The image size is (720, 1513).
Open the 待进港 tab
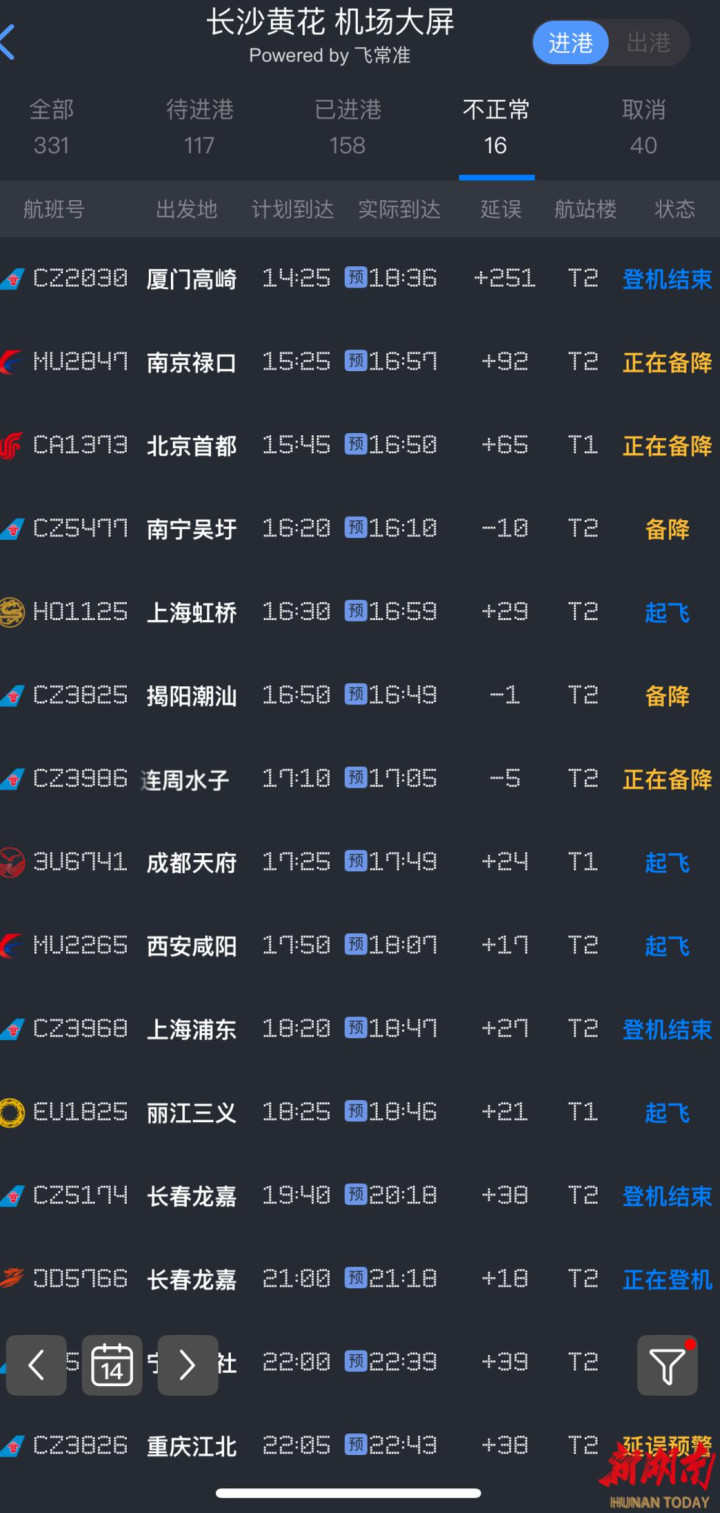pos(199,127)
